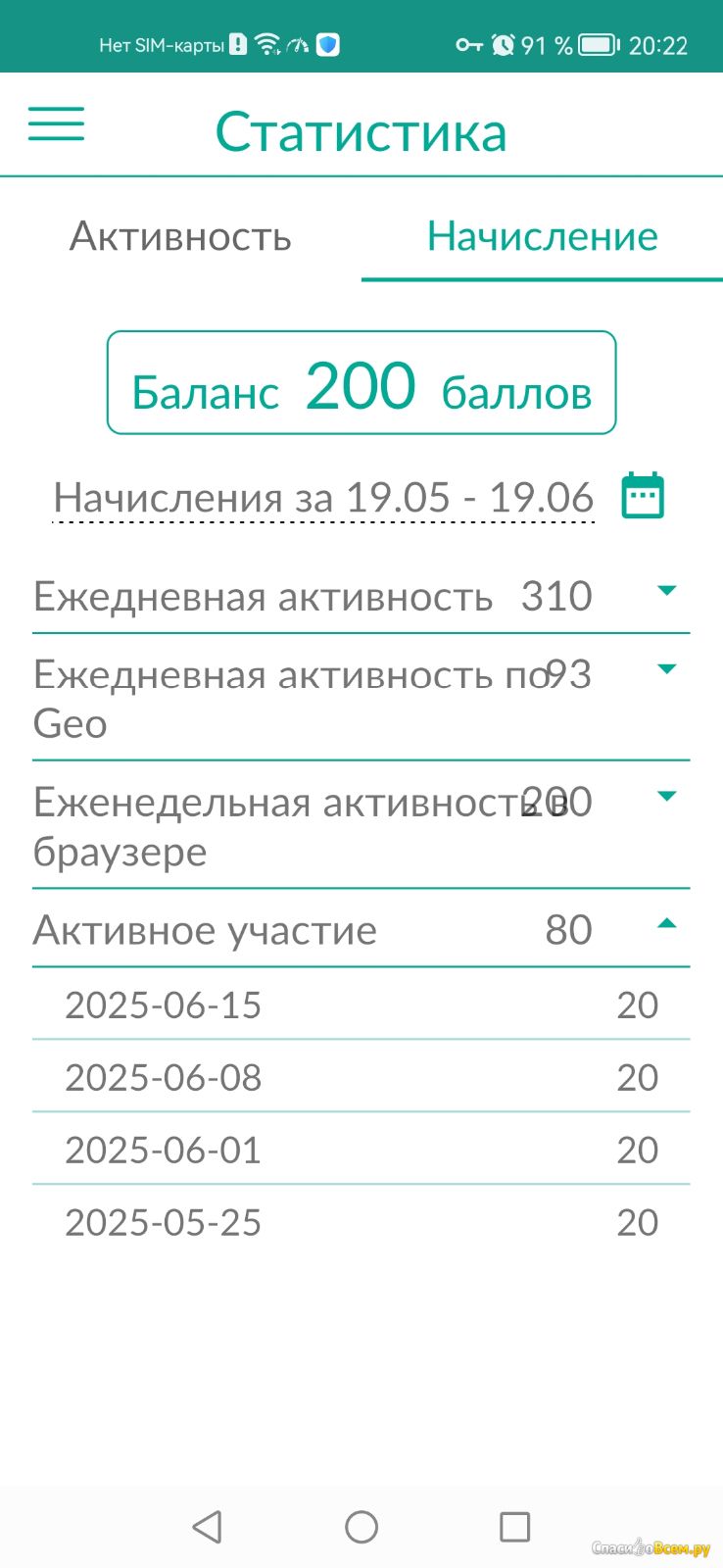Go back with the system back button
The height and width of the screenshot is (1568, 723).
(x=207, y=1527)
